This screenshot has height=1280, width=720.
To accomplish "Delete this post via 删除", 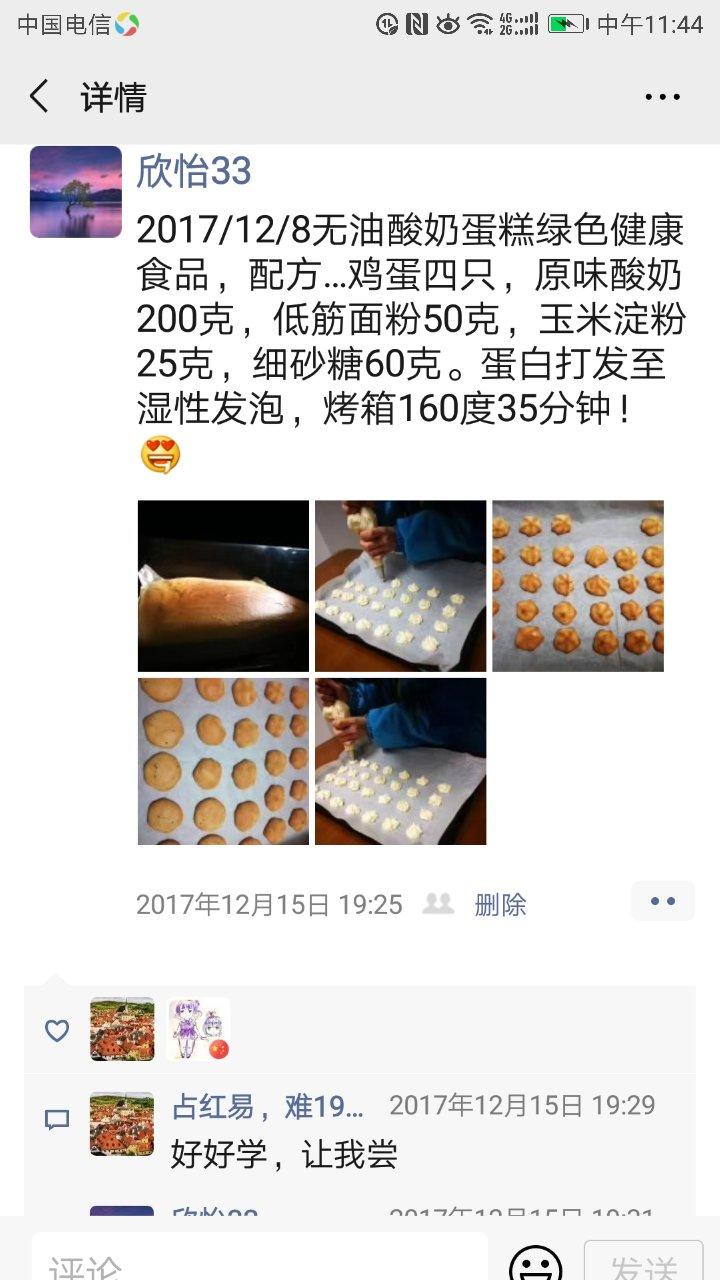I will (x=500, y=905).
